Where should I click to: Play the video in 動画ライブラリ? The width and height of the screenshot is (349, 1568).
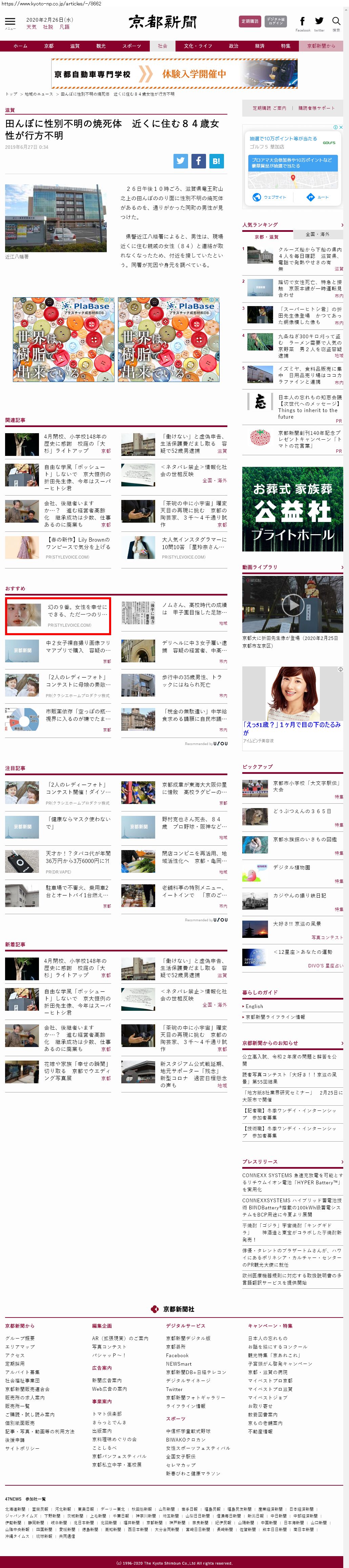pyautogui.click(x=293, y=604)
